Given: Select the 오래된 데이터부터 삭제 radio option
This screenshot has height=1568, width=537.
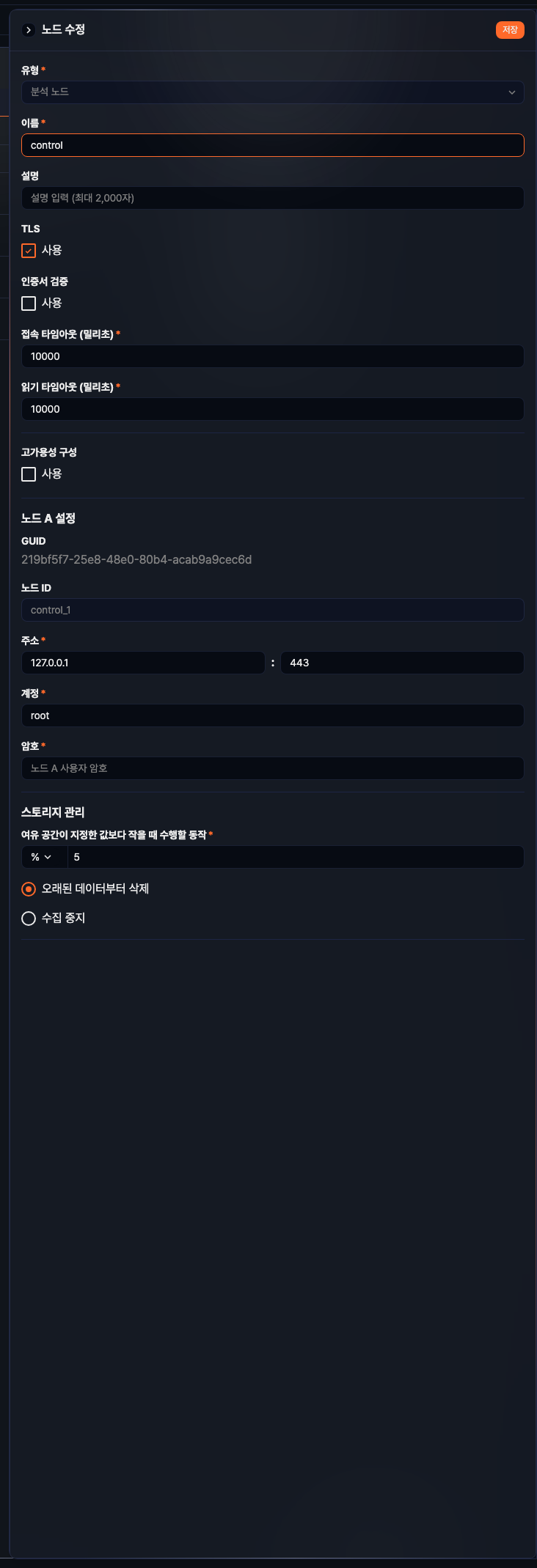Looking at the screenshot, I should click(x=29, y=888).
